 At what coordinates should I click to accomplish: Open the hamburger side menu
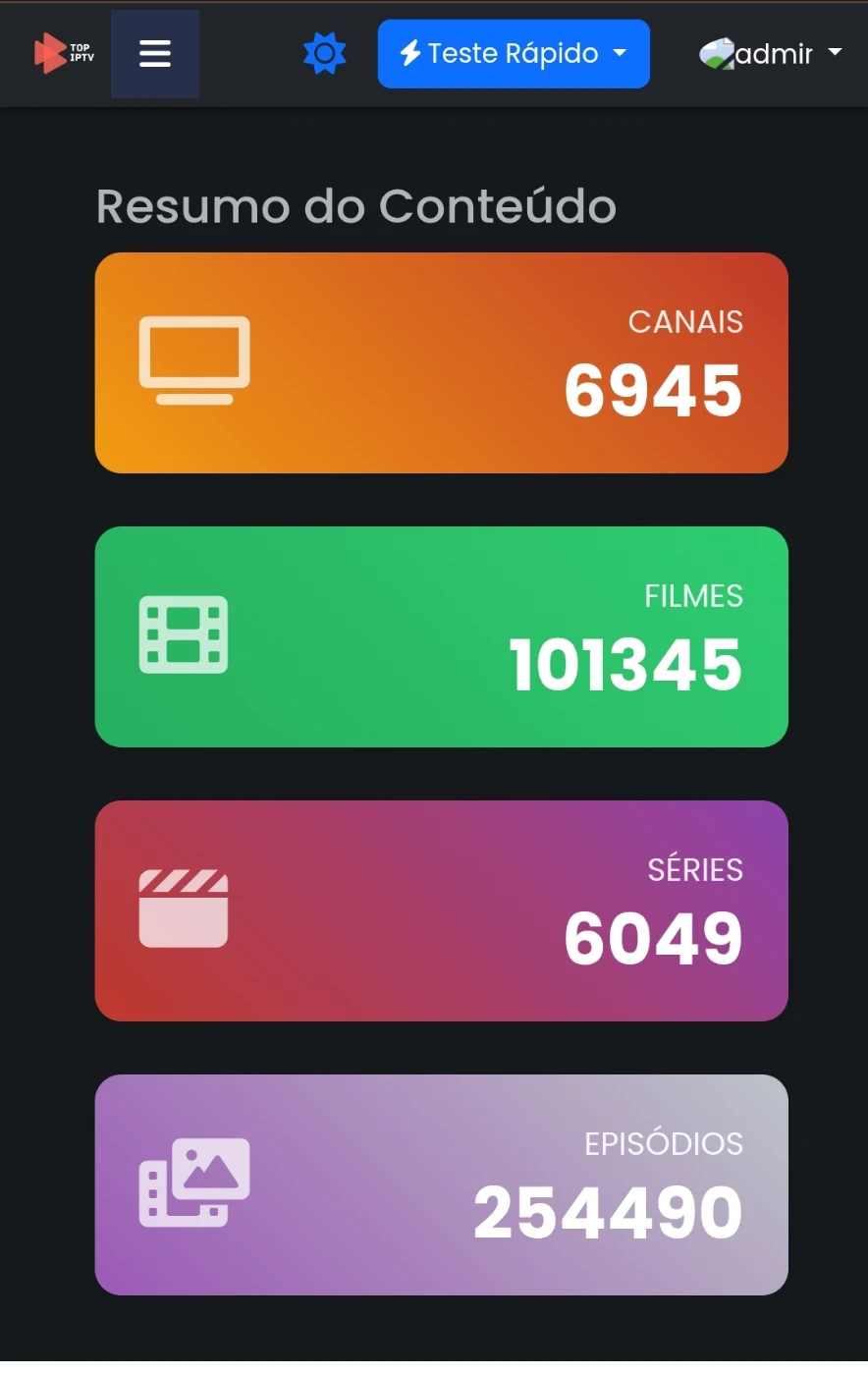coord(155,54)
